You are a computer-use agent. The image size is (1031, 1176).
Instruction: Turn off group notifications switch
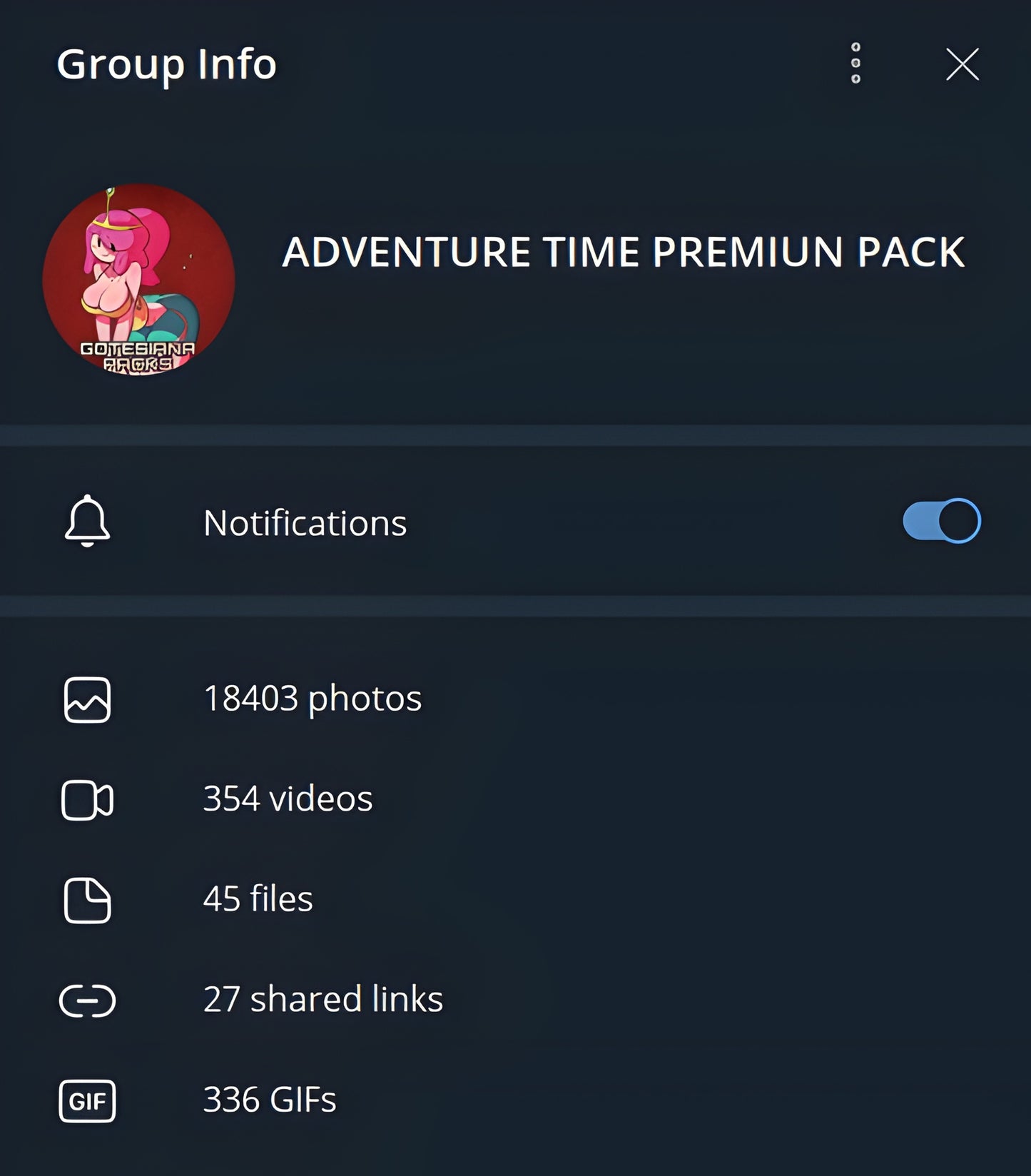pyautogui.click(x=941, y=521)
